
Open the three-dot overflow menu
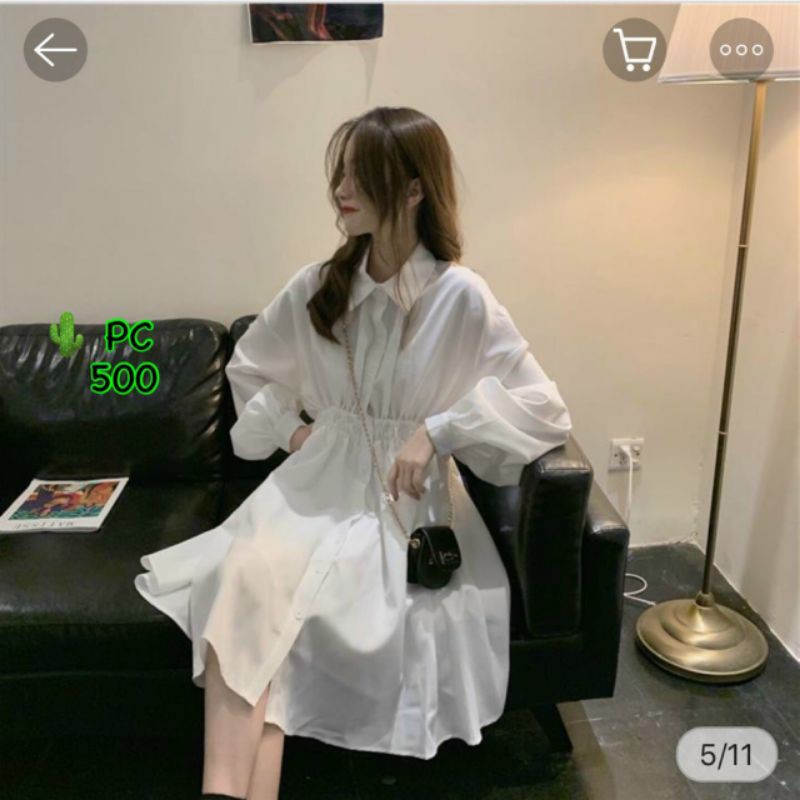click(741, 49)
